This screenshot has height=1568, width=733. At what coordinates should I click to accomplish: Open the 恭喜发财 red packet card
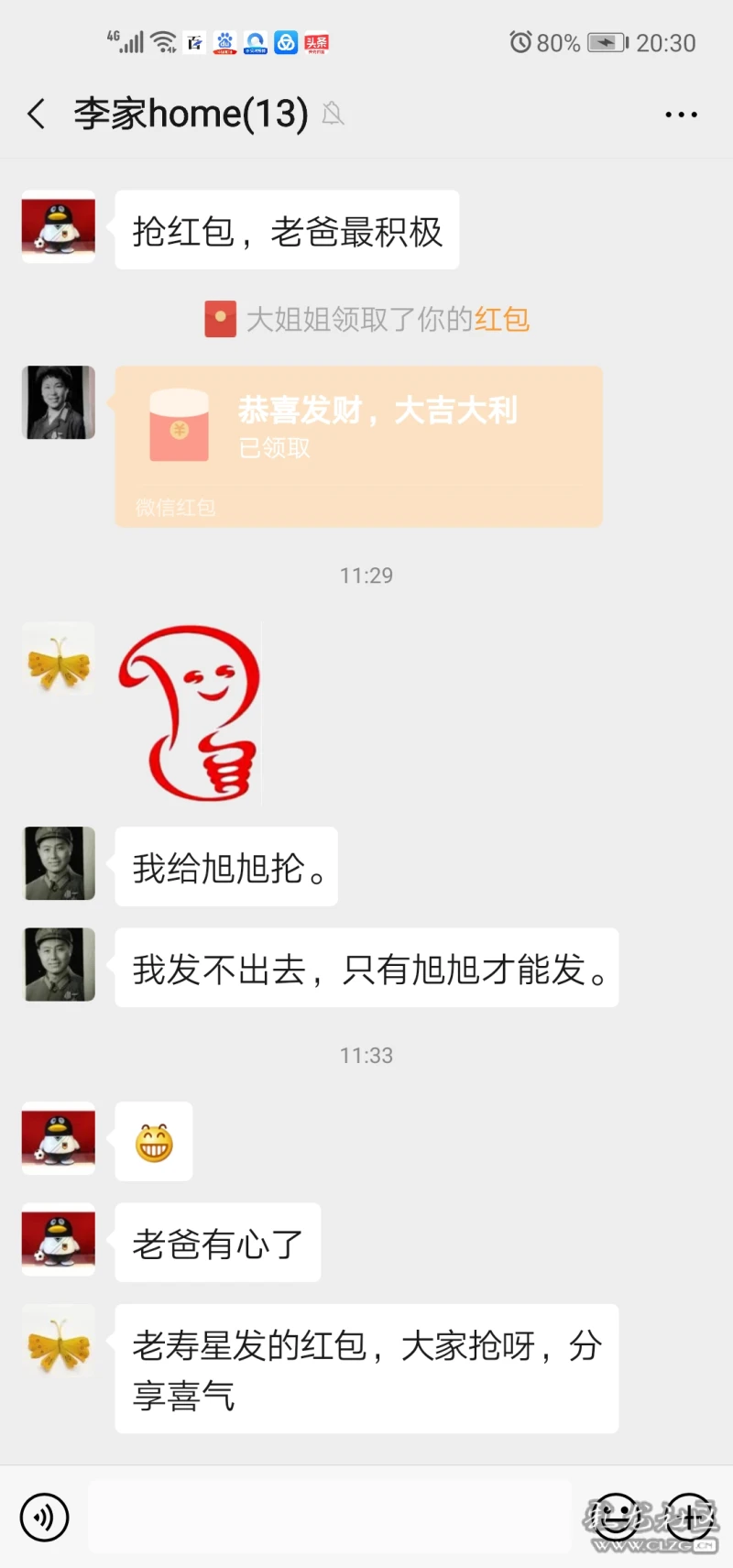coord(358,445)
